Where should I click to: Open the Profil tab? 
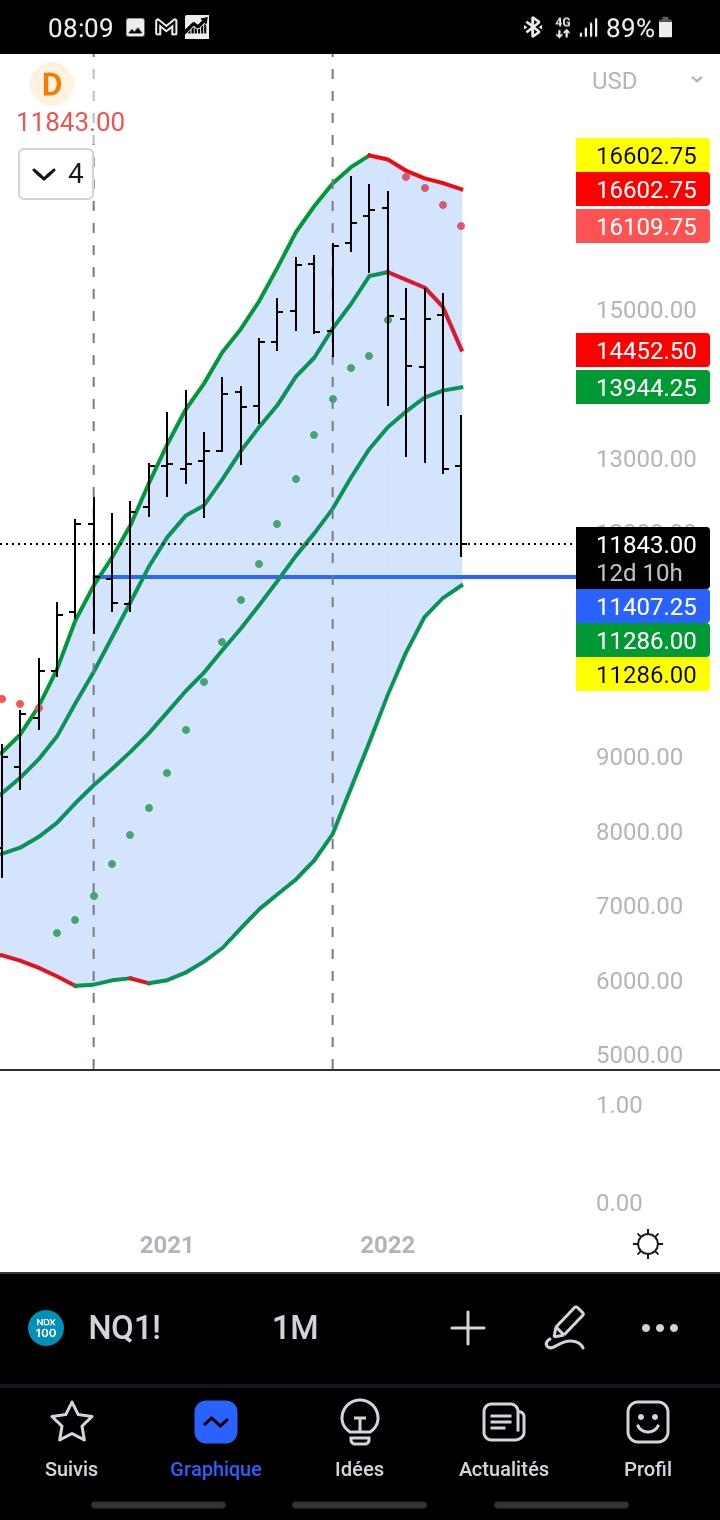click(648, 1440)
